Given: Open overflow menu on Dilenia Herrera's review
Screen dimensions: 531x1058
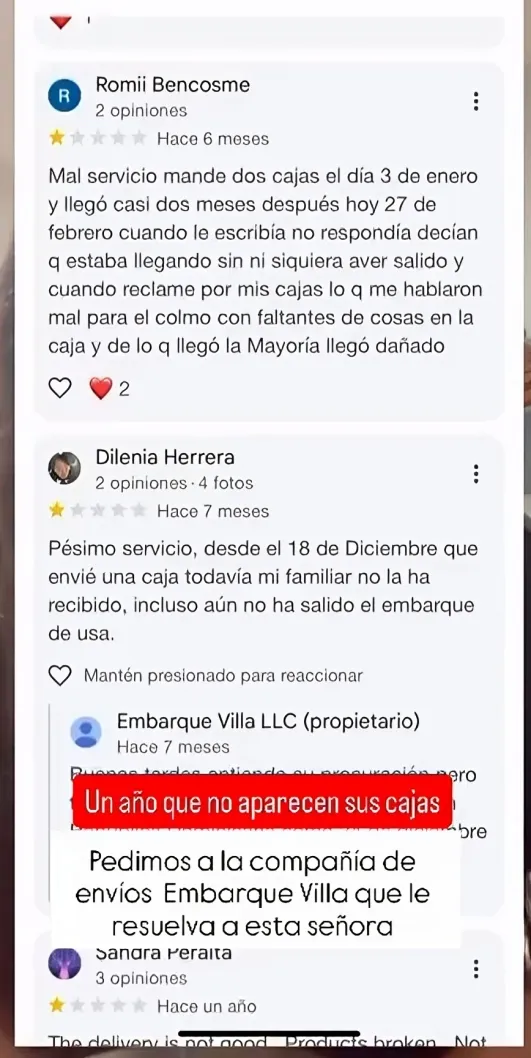Looking at the screenshot, I should click(x=476, y=474).
